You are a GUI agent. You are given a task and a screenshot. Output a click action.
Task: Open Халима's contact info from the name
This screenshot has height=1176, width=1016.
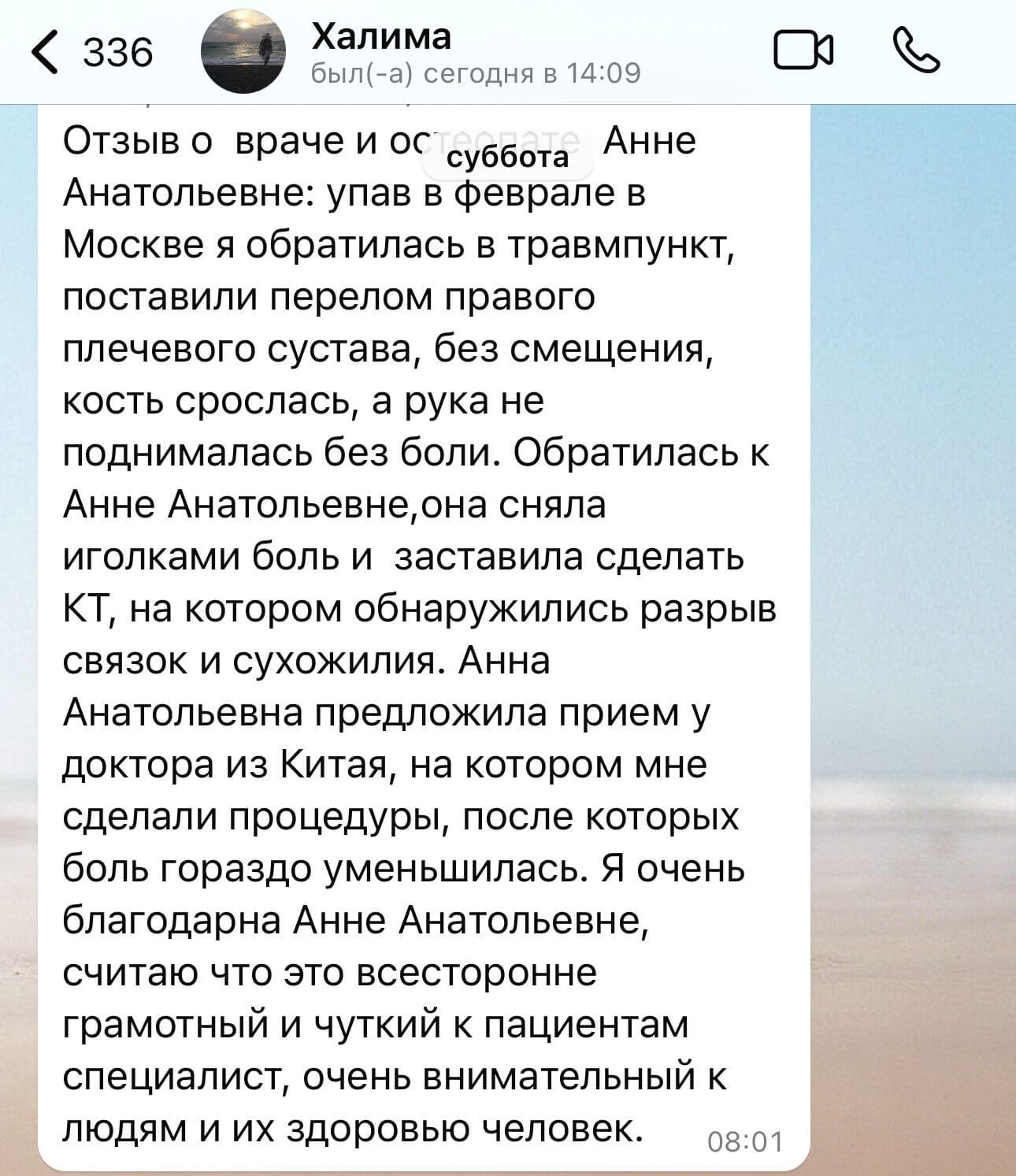(381, 35)
